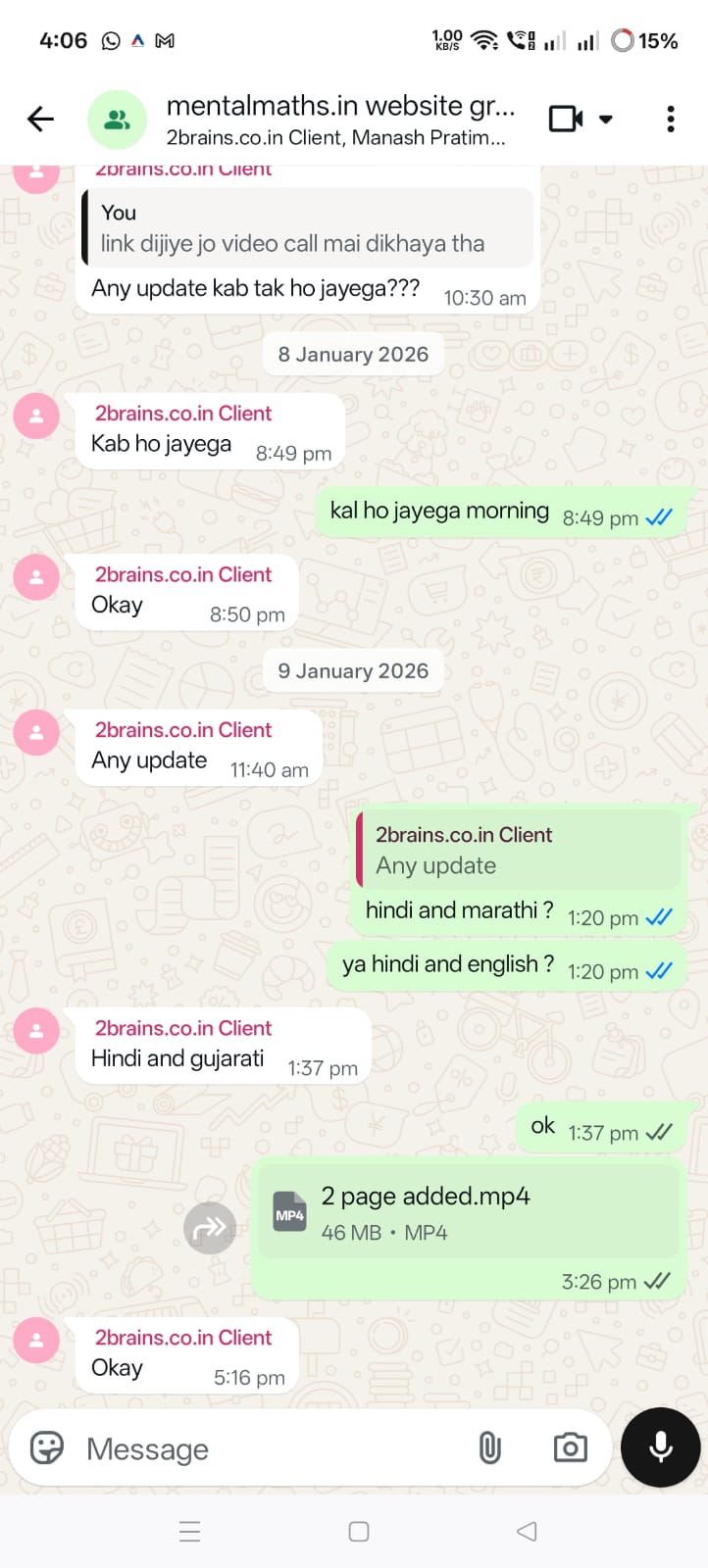Record a voice message

(x=661, y=1447)
